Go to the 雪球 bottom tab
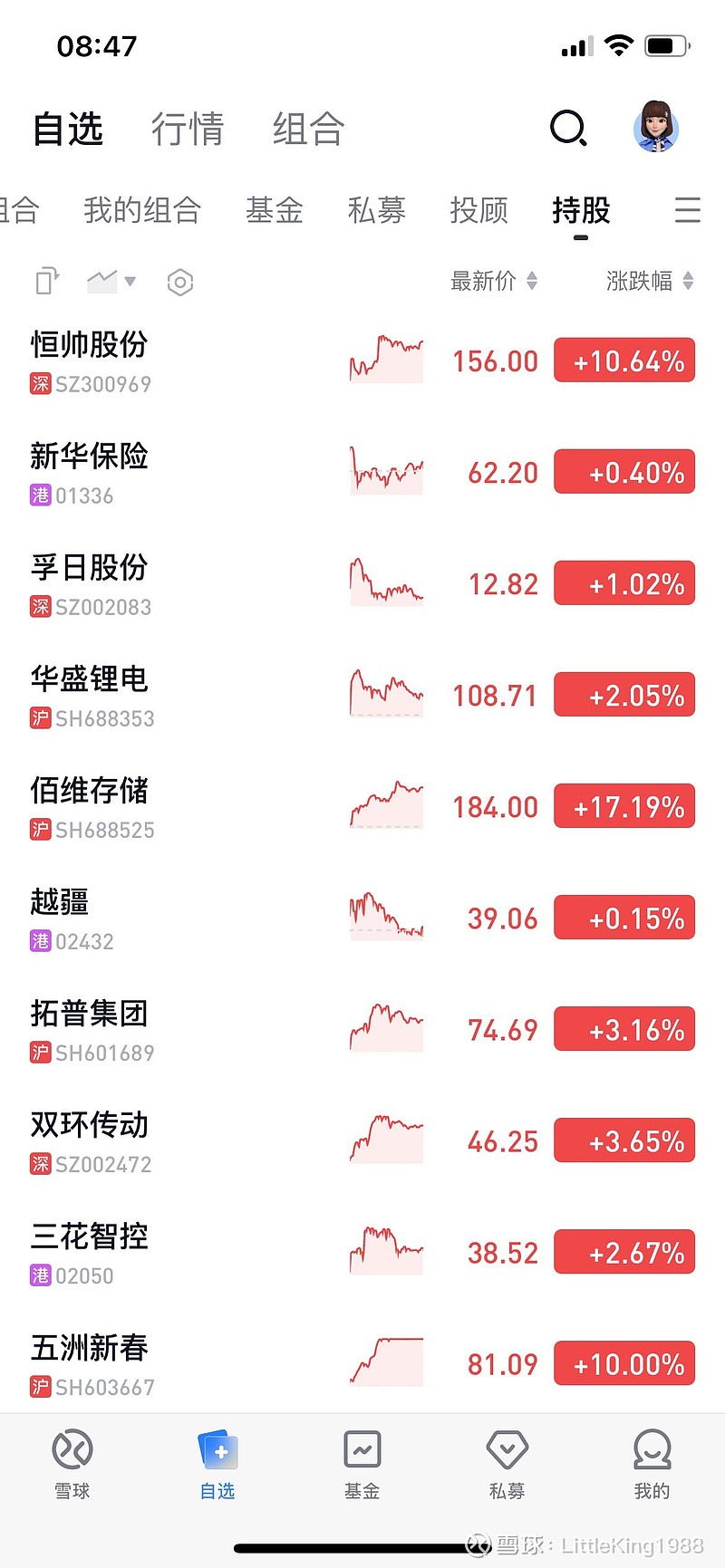 pyautogui.click(x=72, y=1463)
